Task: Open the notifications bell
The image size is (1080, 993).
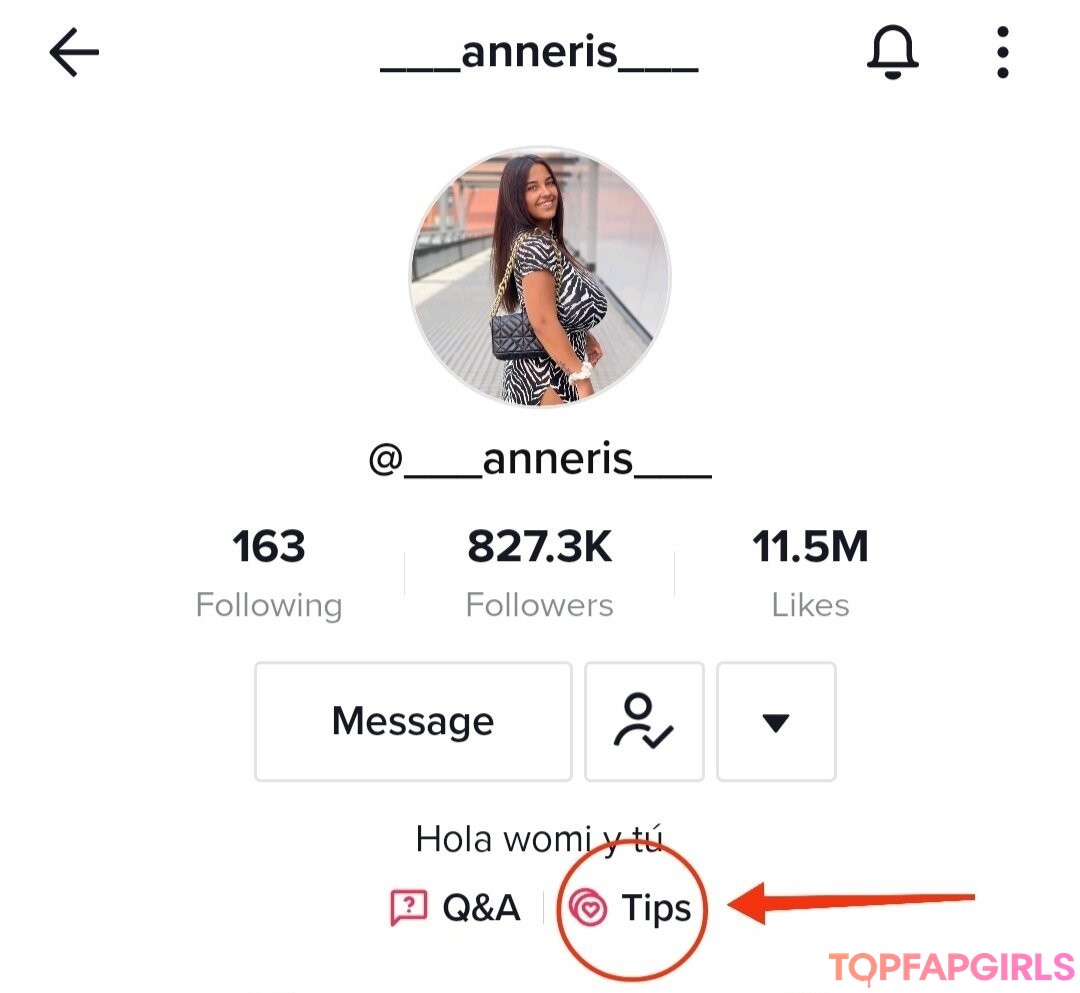Action: coord(892,53)
